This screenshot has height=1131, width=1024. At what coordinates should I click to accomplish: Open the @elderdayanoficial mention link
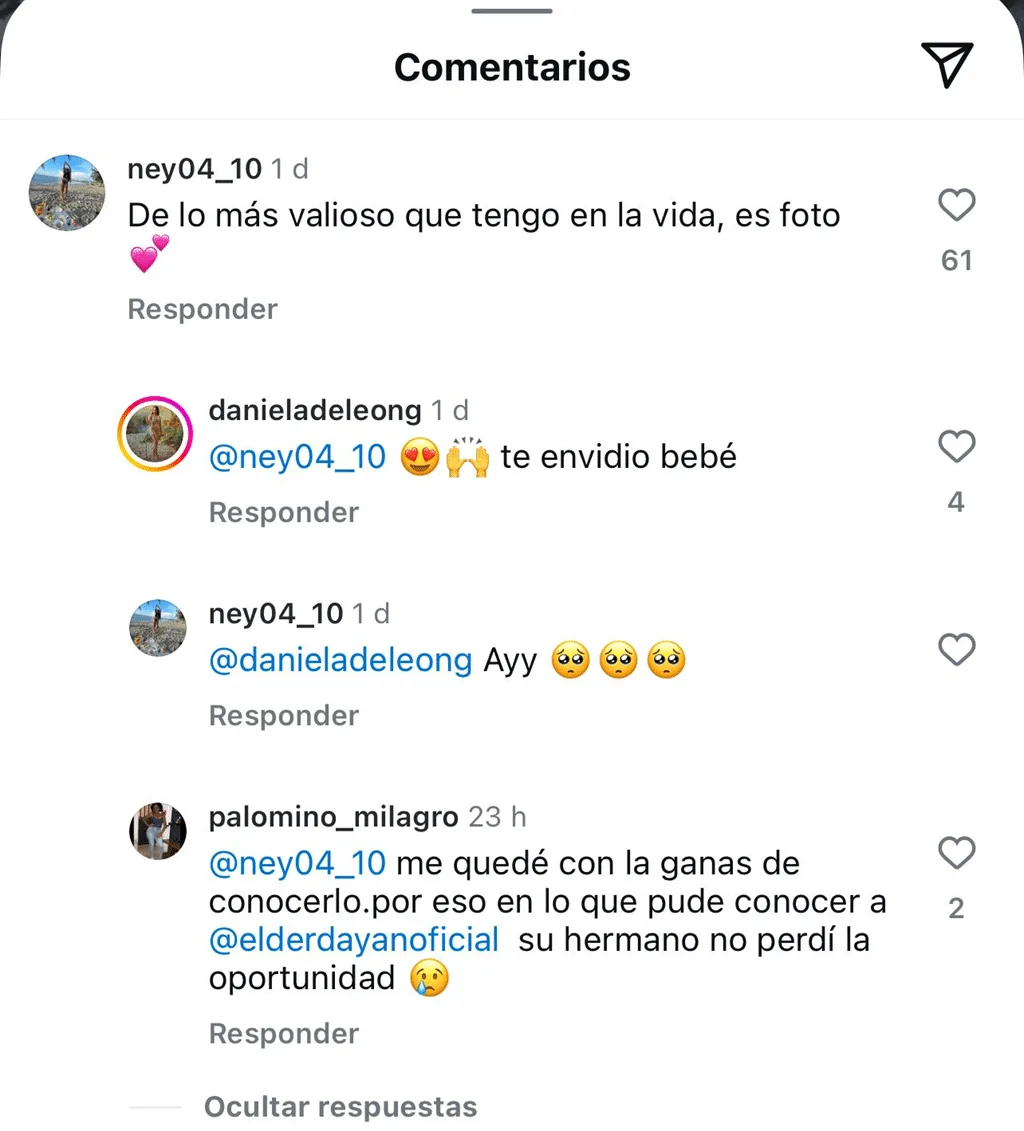353,940
